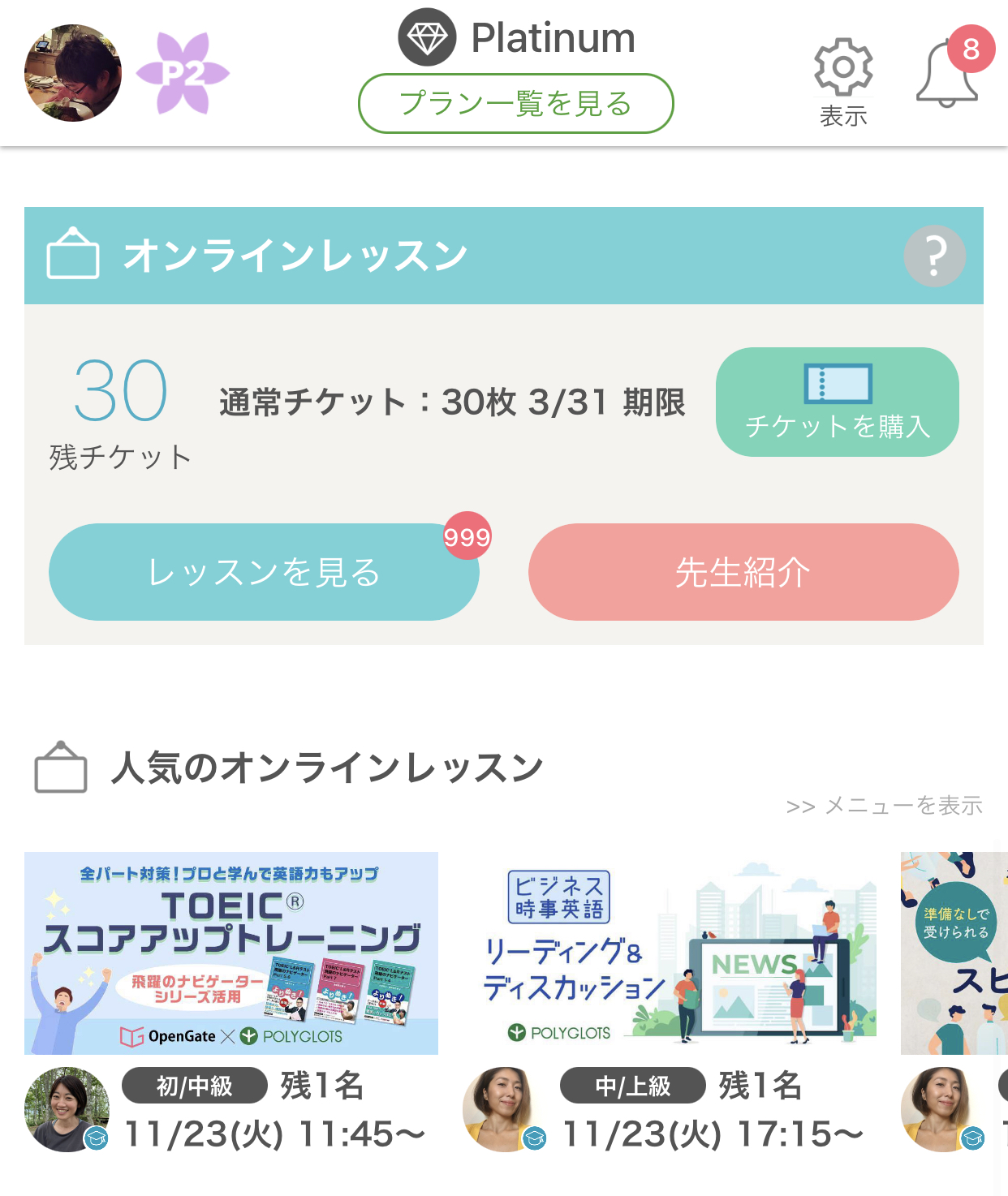The width and height of the screenshot is (1008, 1196).
Task: Buy tickets with チケットを購入
Action: 837,402
